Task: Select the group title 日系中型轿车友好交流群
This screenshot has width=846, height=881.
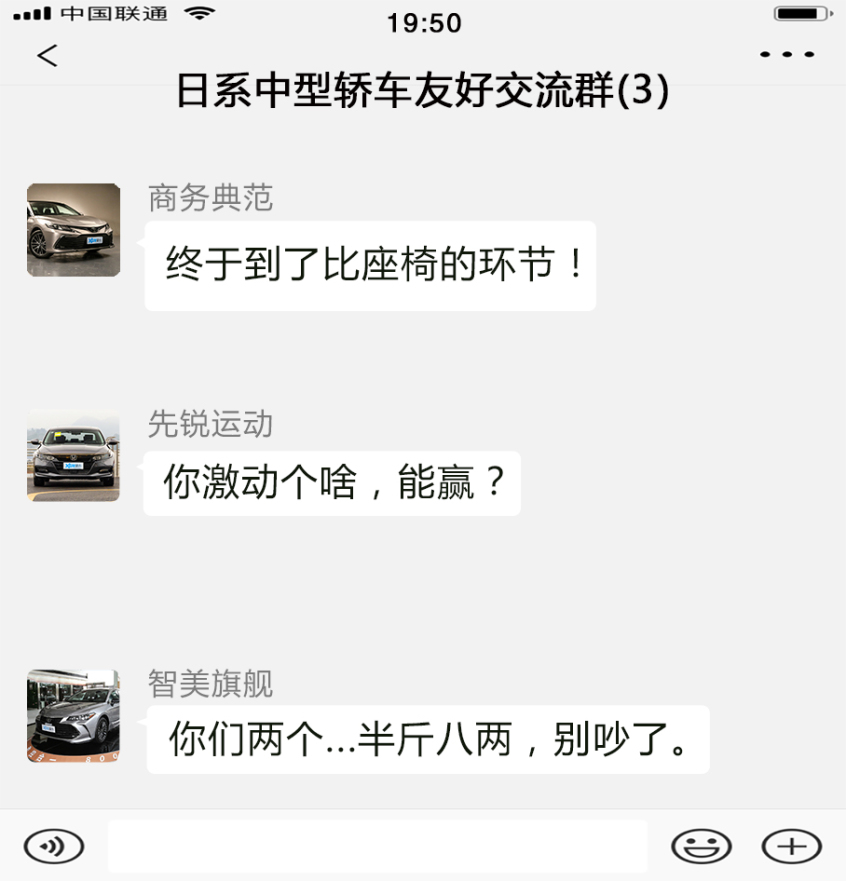Action: [x=423, y=90]
